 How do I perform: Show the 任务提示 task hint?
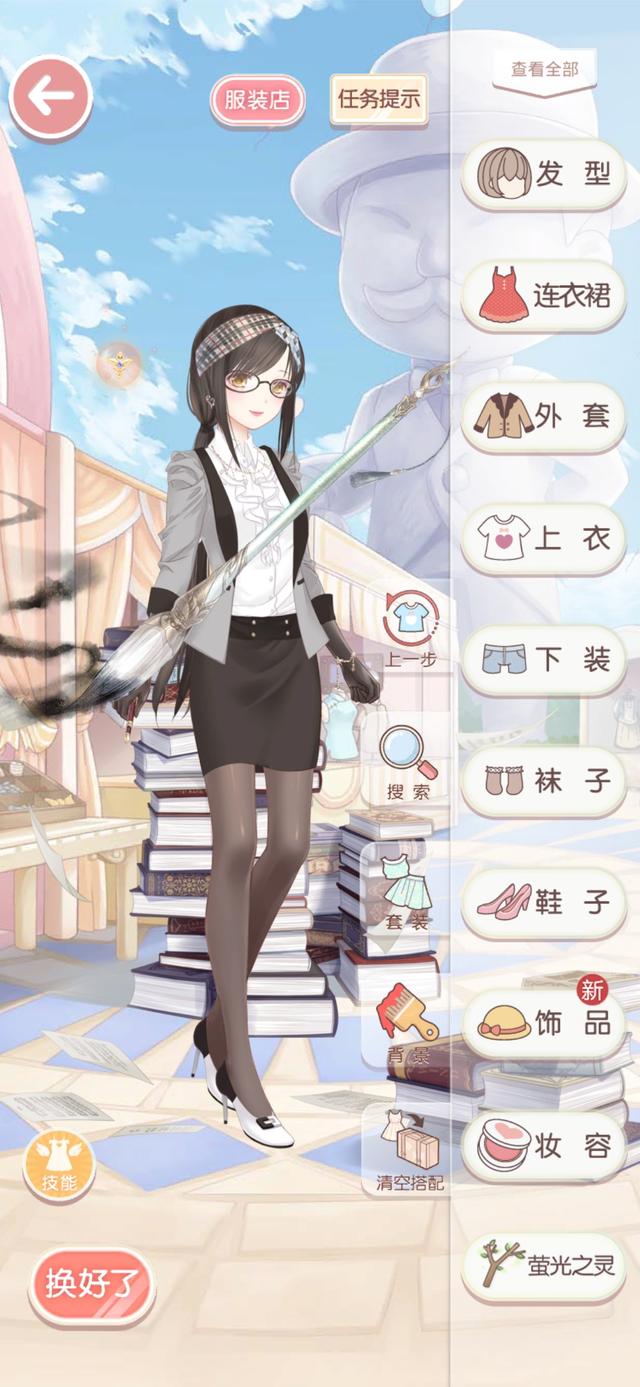[379, 100]
